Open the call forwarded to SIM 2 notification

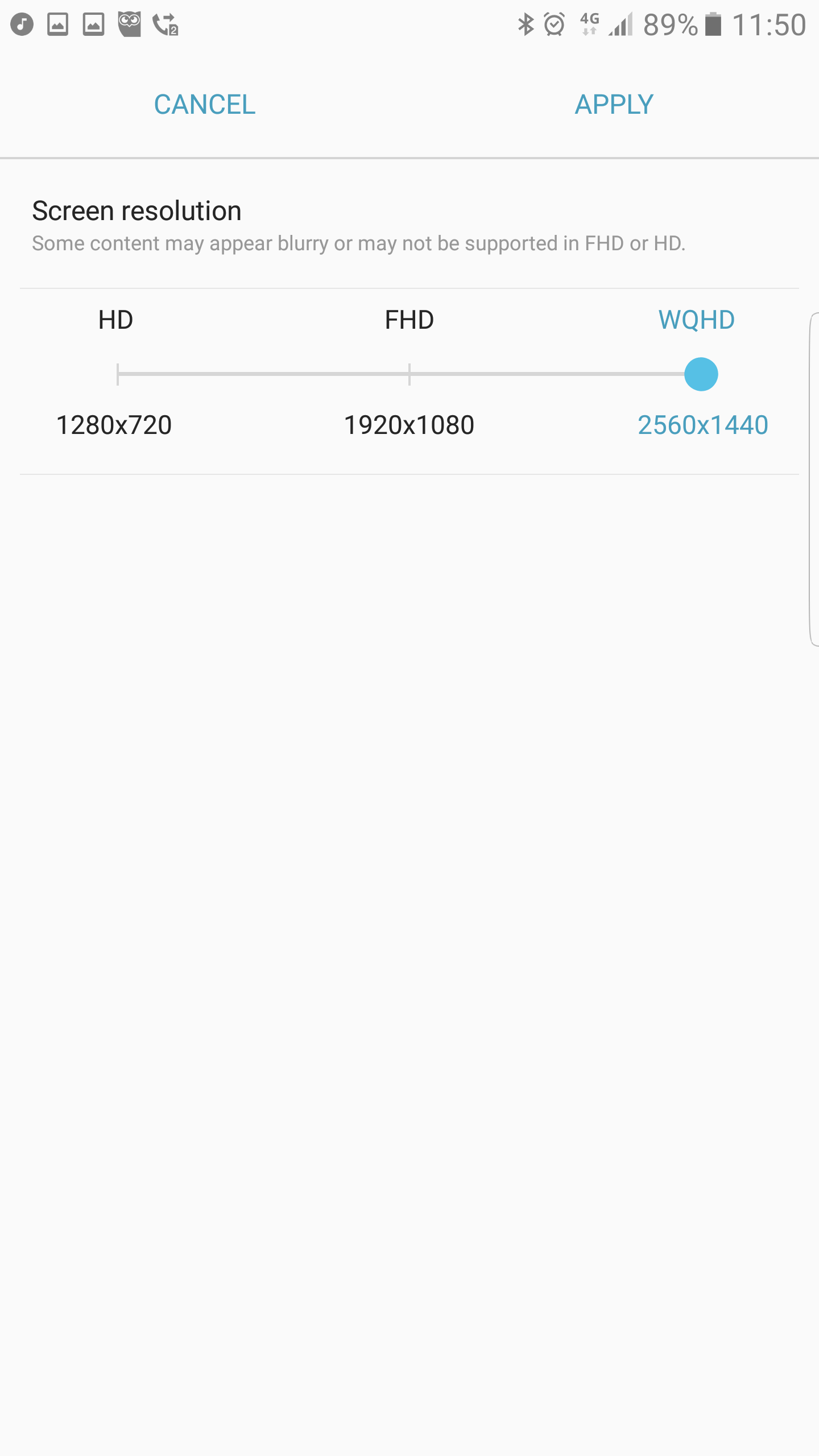tap(165, 24)
